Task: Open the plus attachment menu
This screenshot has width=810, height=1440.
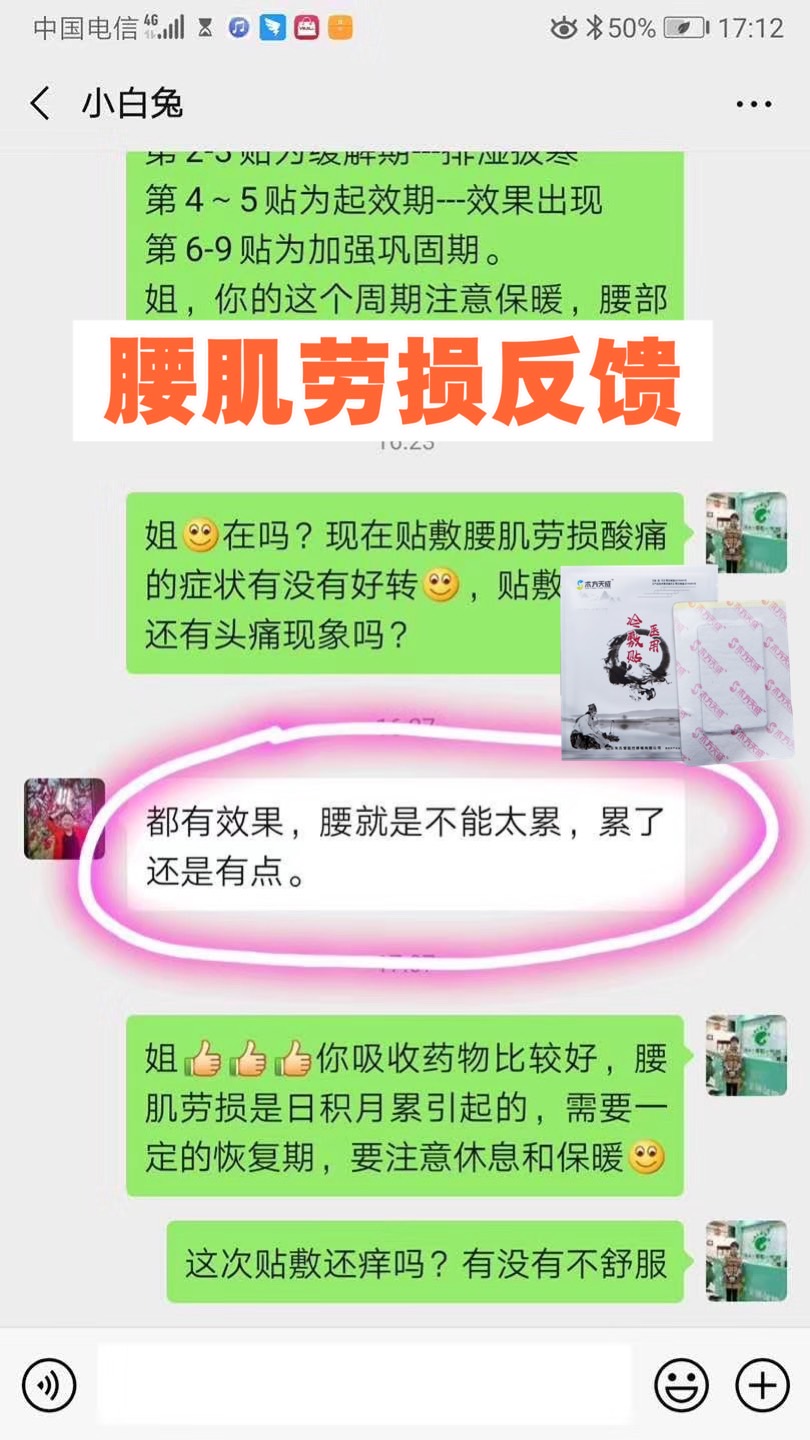Action: (x=762, y=1385)
